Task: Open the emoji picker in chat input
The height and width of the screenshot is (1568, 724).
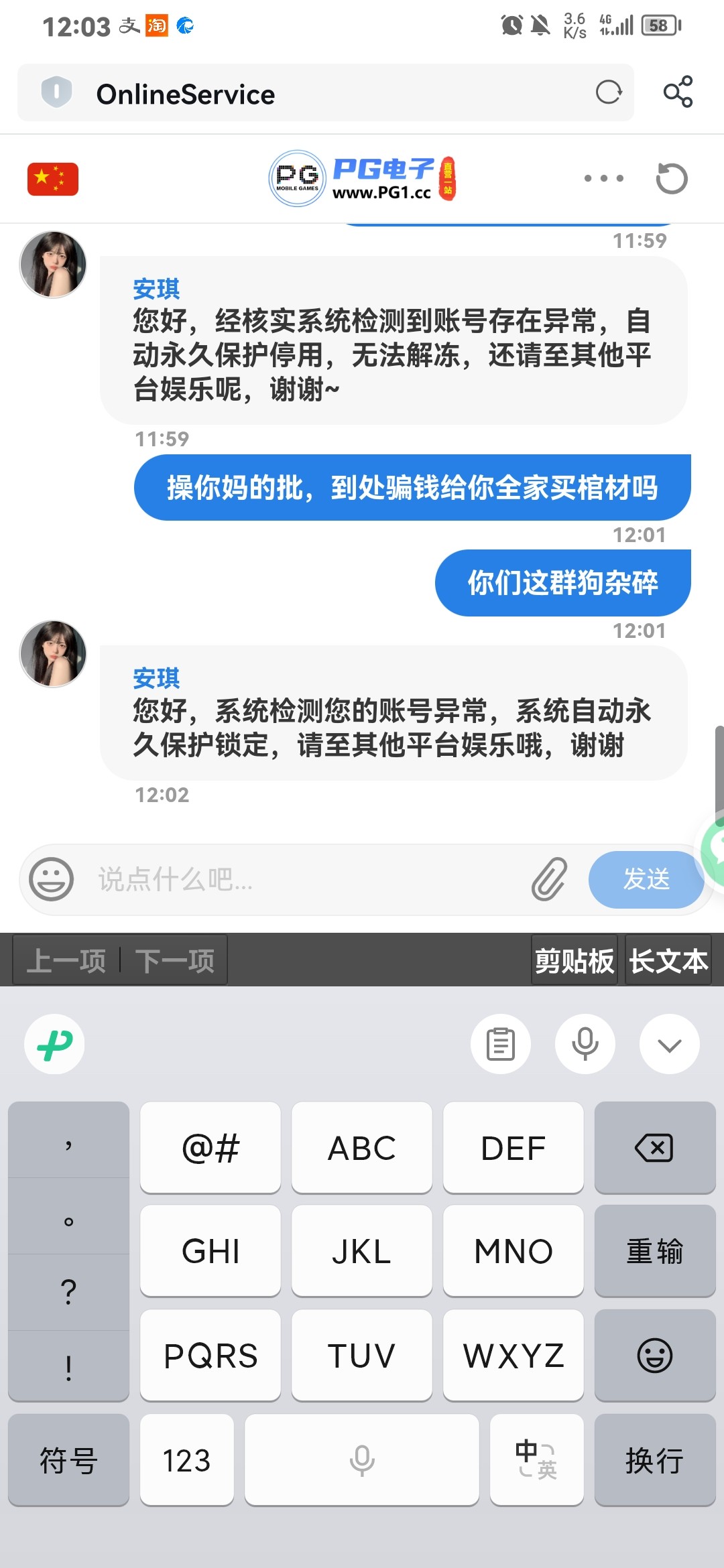Action: [x=52, y=880]
